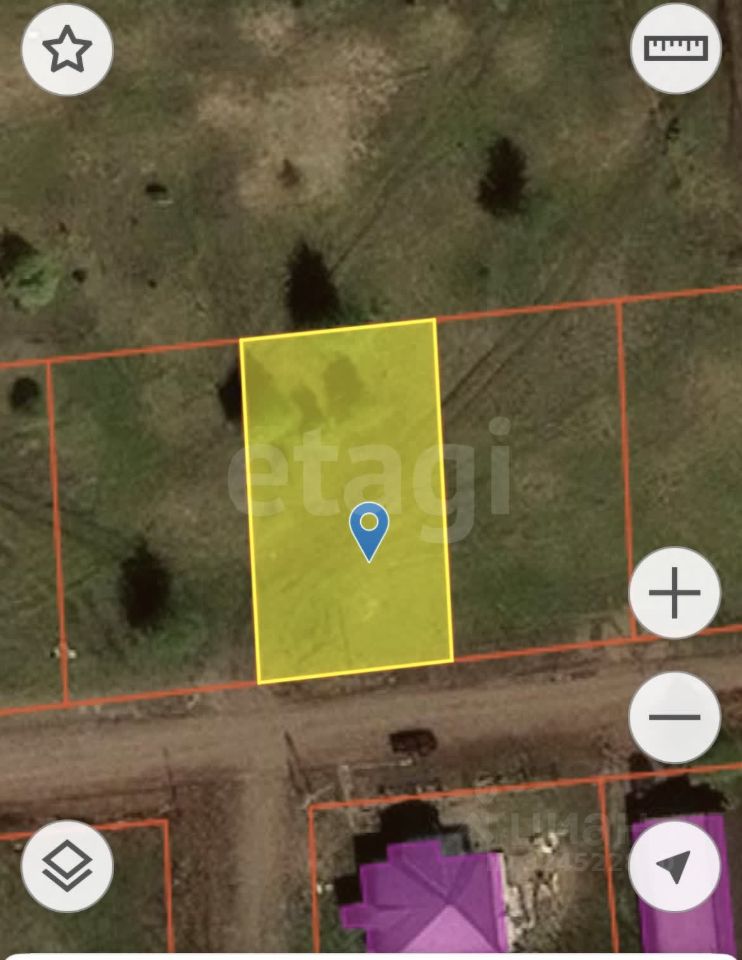Zoom out with the minus button

(x=675, y=717)
